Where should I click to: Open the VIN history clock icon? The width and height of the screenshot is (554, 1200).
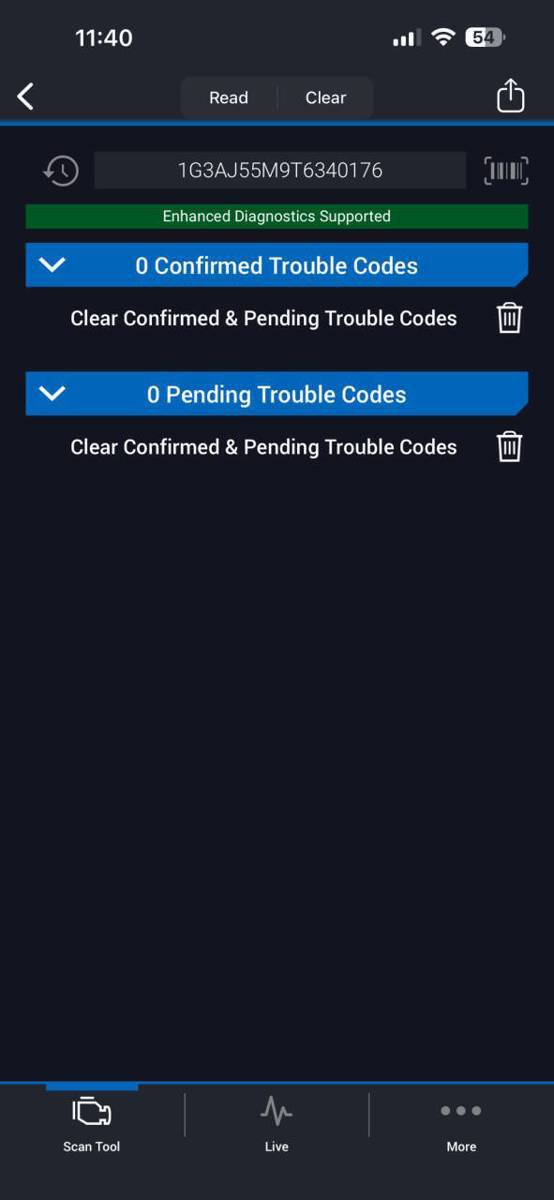pos(60,171)
